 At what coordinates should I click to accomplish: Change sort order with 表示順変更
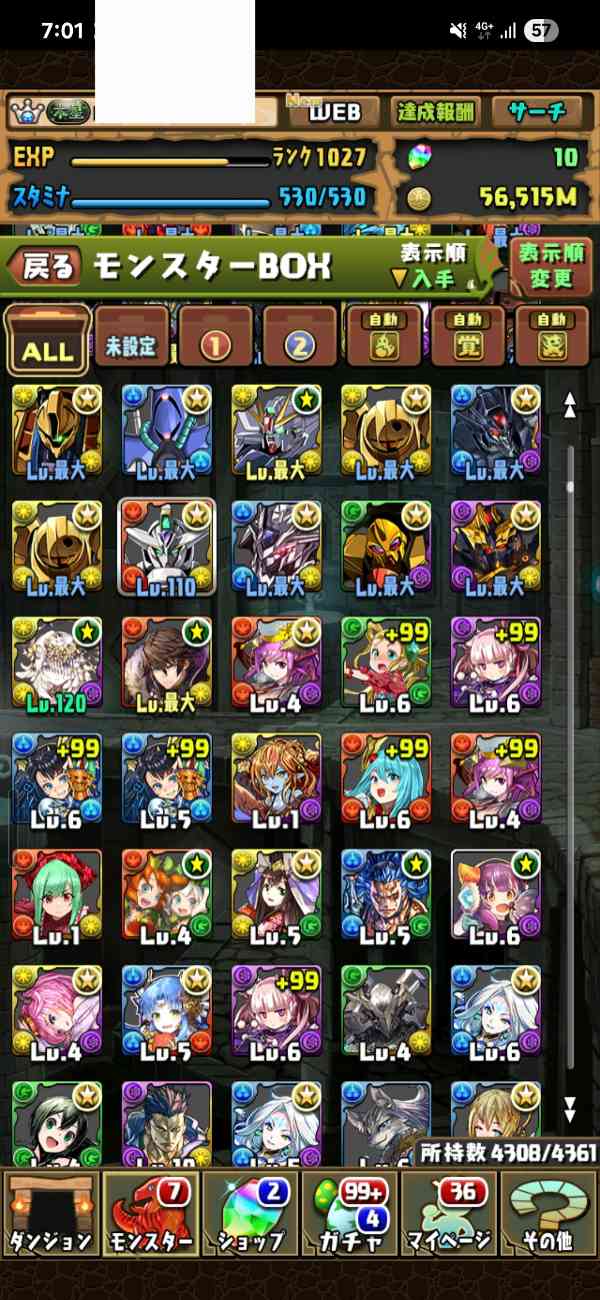(550, 265)
